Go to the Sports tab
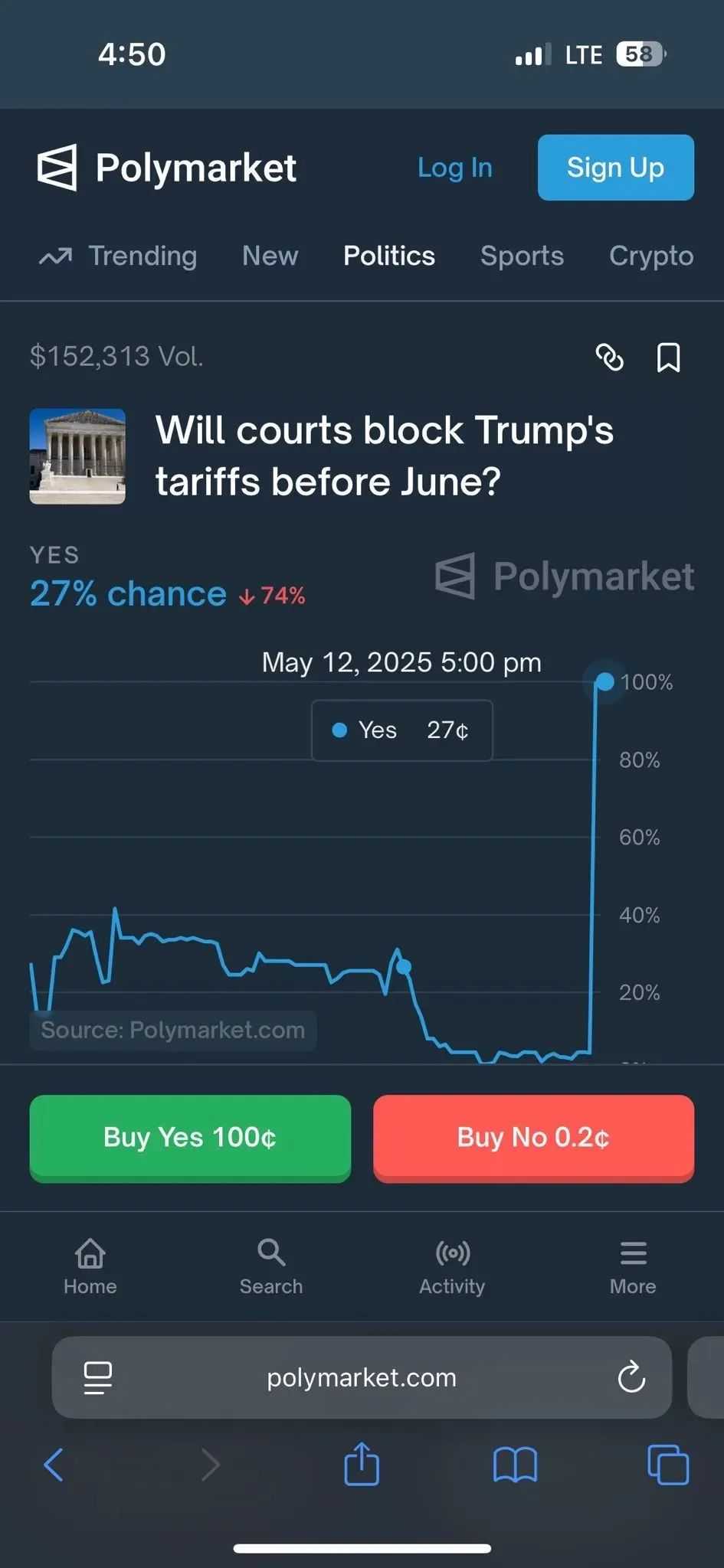The width and height of the screenshot is (724, 1568). tap(522, 256)
